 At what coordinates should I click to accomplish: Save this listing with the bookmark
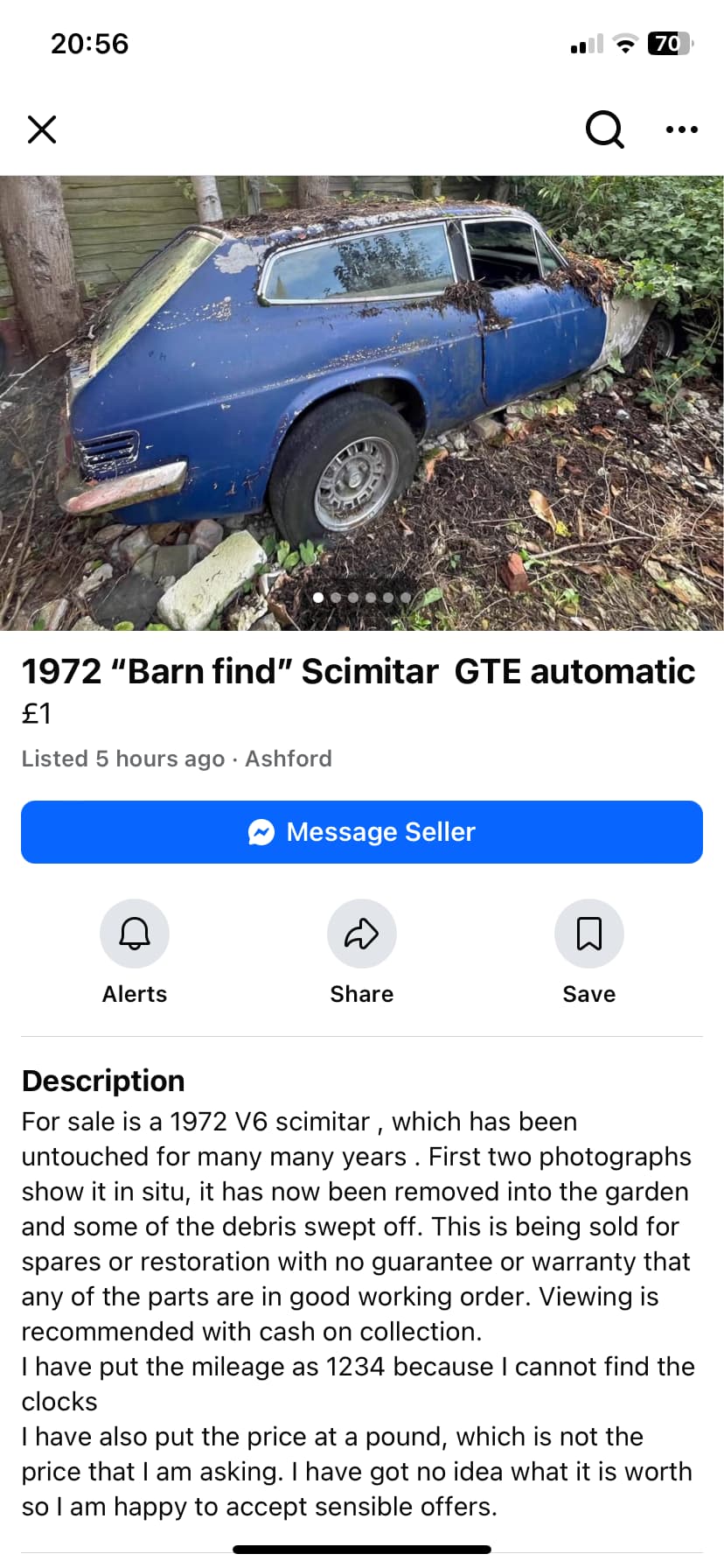pyautogui.click(x=588, y=934)
